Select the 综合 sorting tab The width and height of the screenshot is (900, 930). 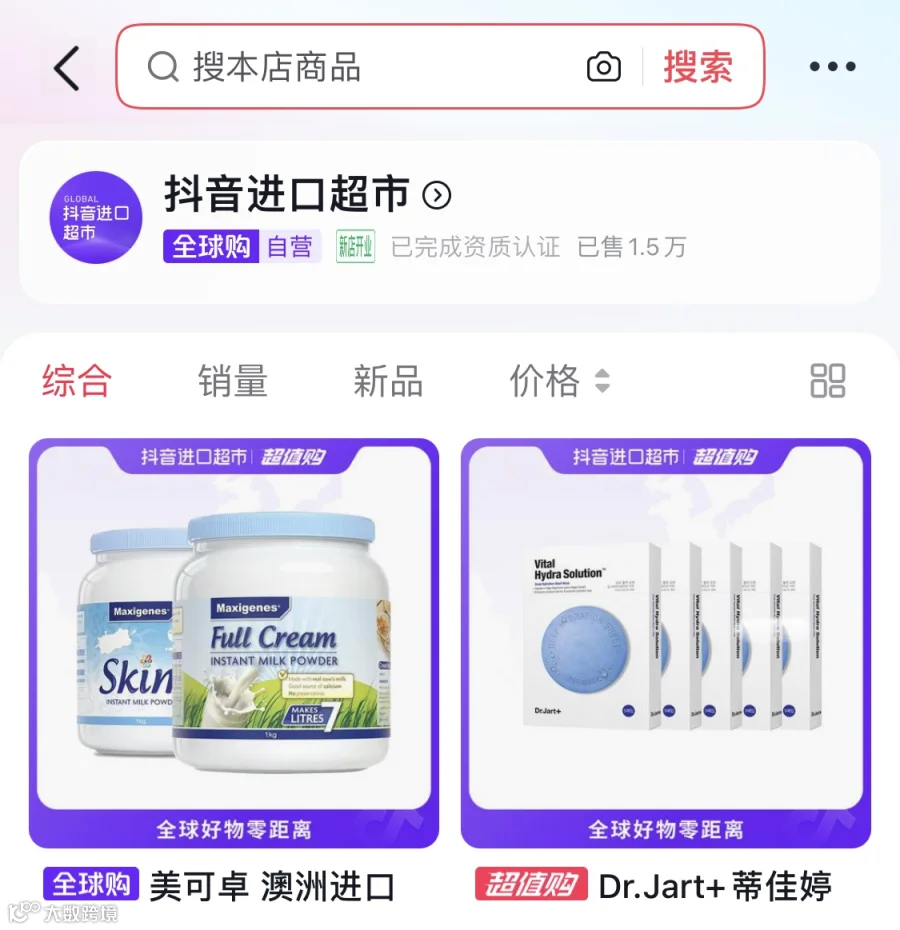point(77,380)
